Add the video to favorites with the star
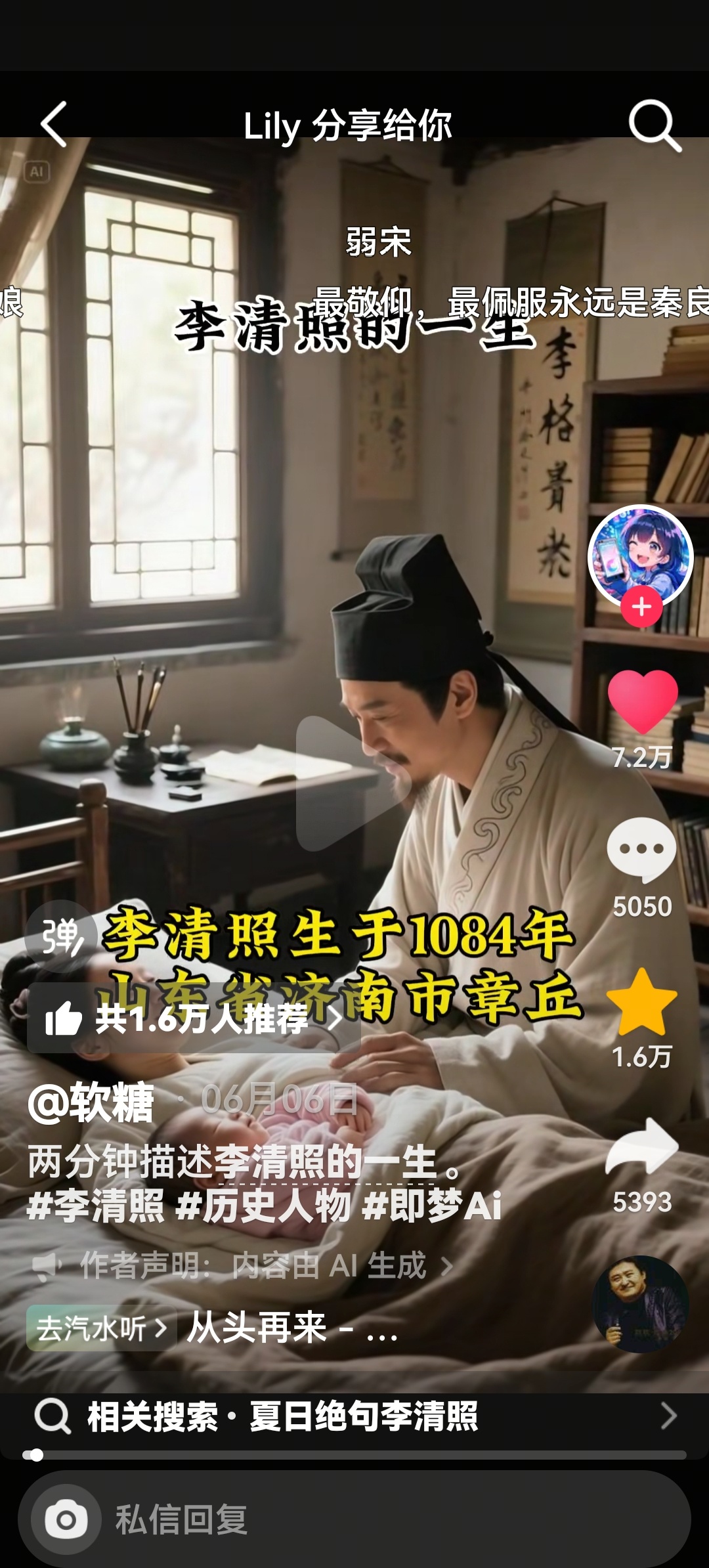709x1568 pixels. point(641,1003)
